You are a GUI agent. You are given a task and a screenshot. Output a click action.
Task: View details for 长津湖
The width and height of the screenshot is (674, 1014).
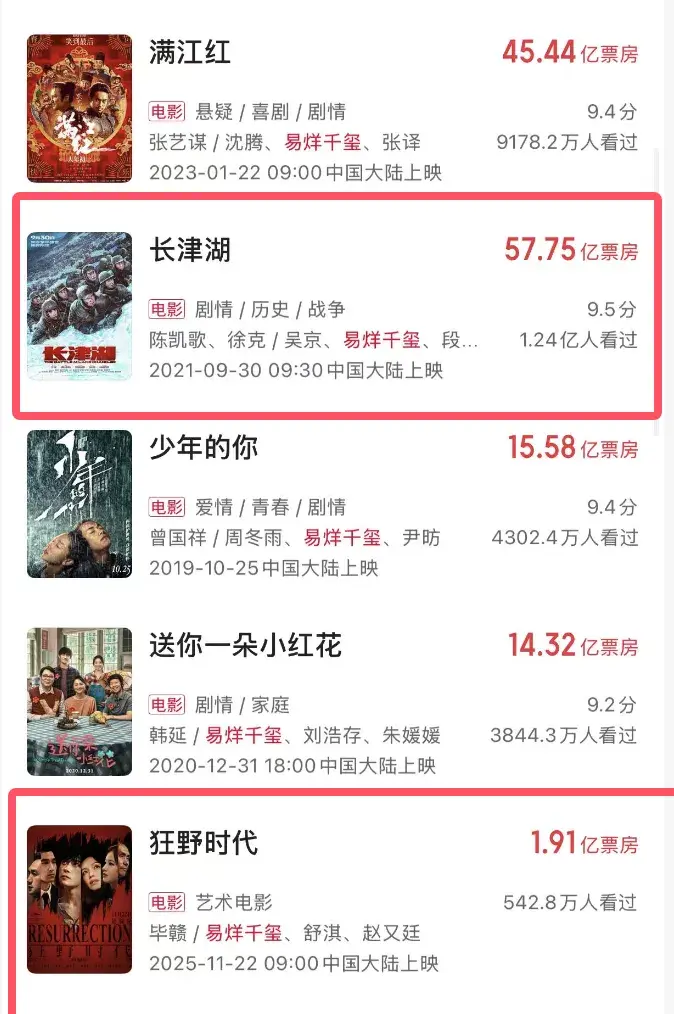[190, 249]
